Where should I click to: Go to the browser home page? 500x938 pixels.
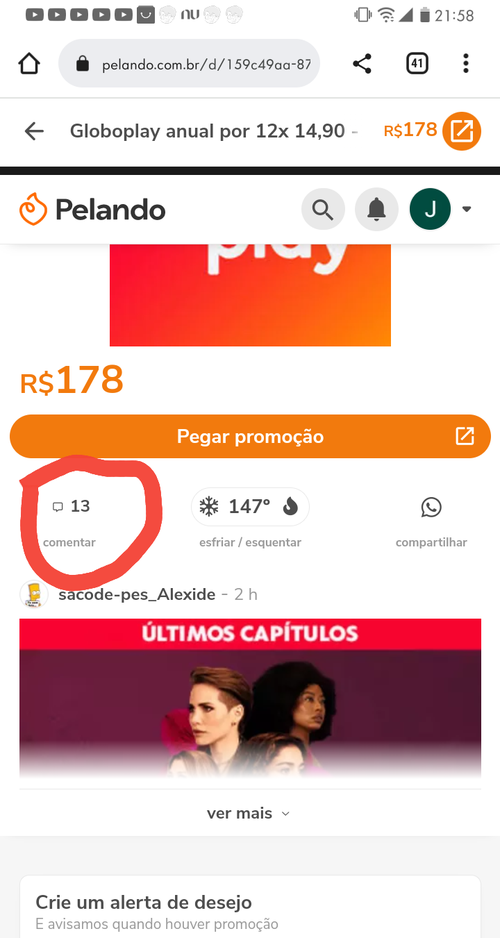click(29, 63)
